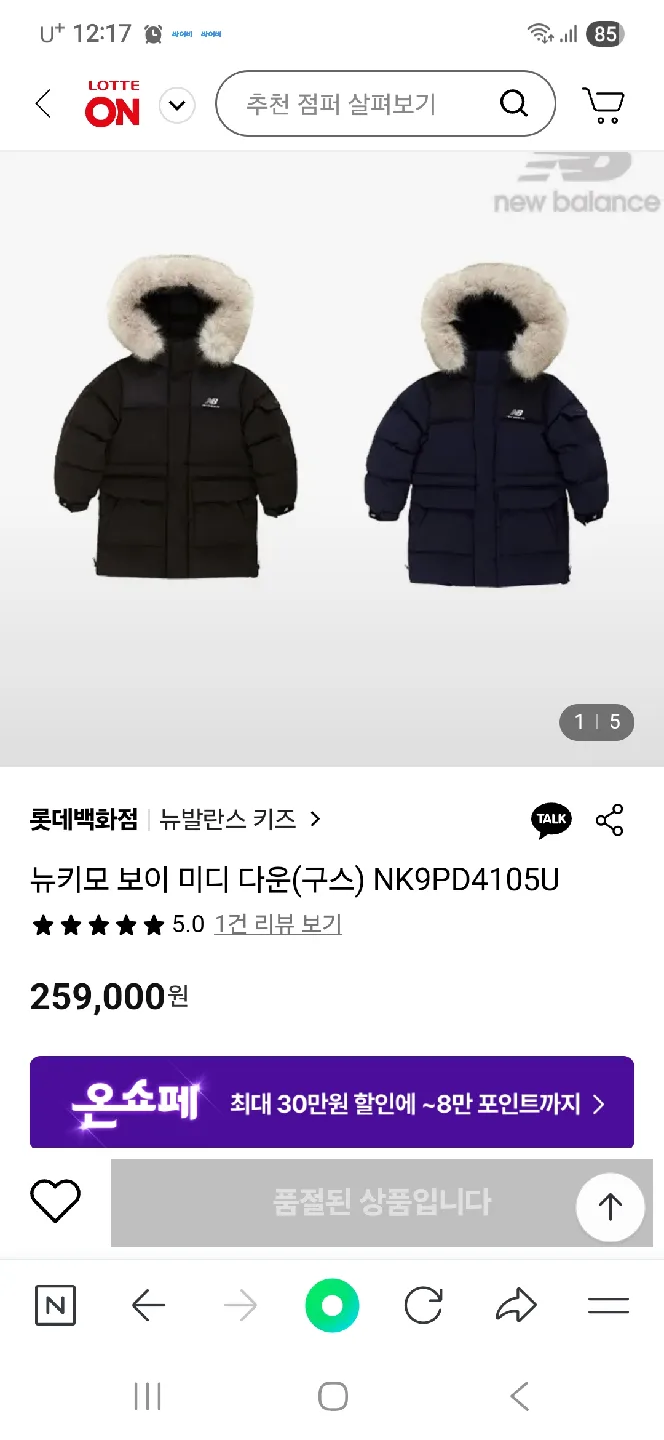Open the 뉴발란스 키즈 brand store

[240, 819]
